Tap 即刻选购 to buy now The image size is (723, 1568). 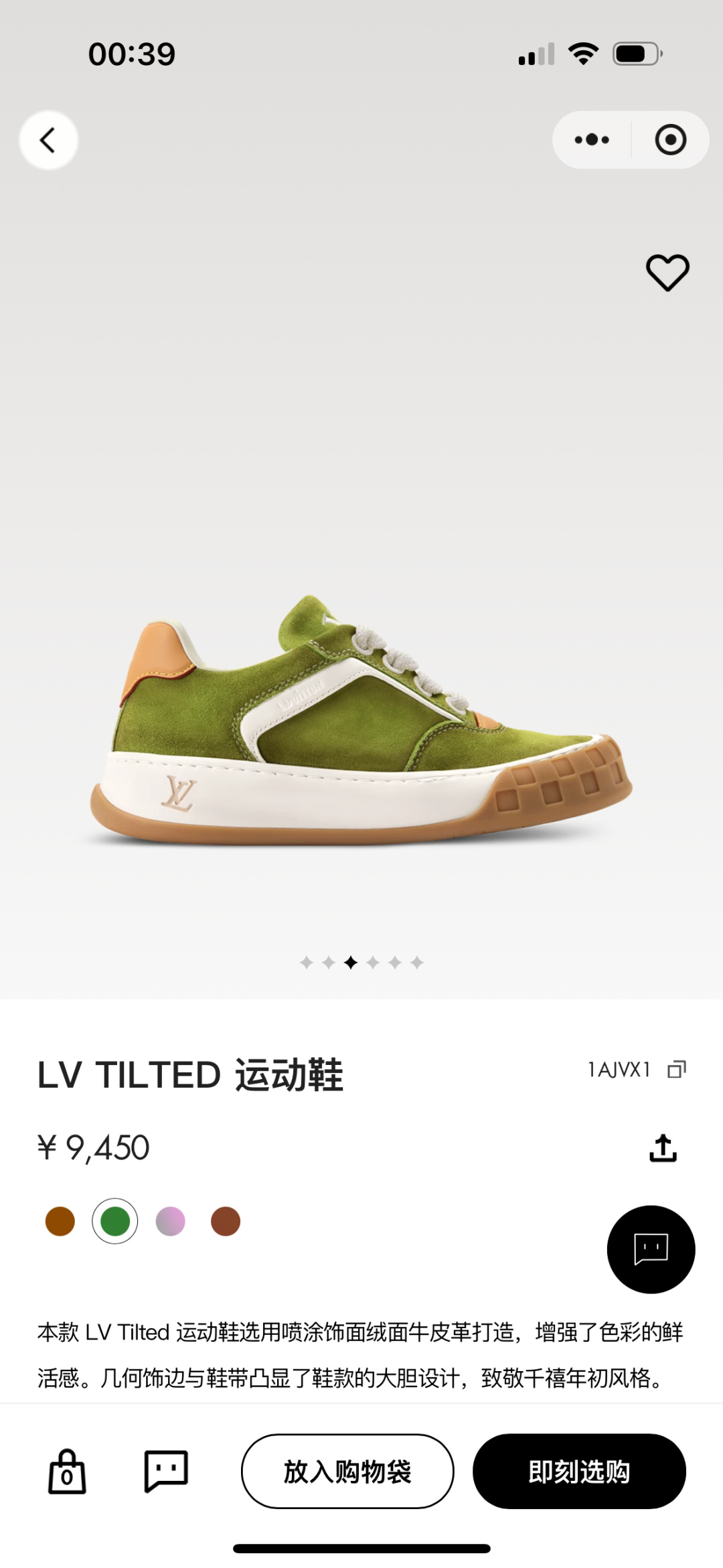pyautogui.click(x=579, y=1472)
